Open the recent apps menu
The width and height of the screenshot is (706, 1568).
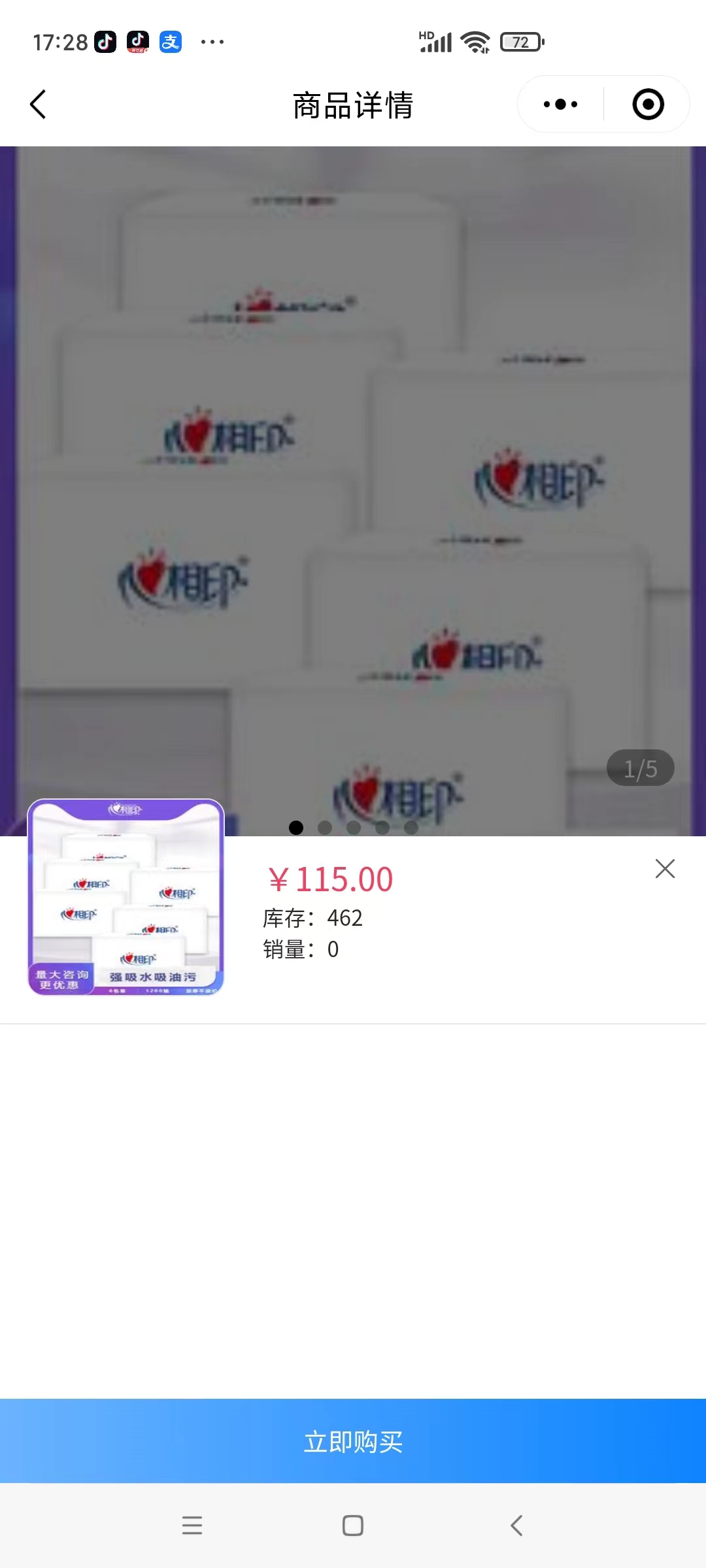tap(192, 1526)
